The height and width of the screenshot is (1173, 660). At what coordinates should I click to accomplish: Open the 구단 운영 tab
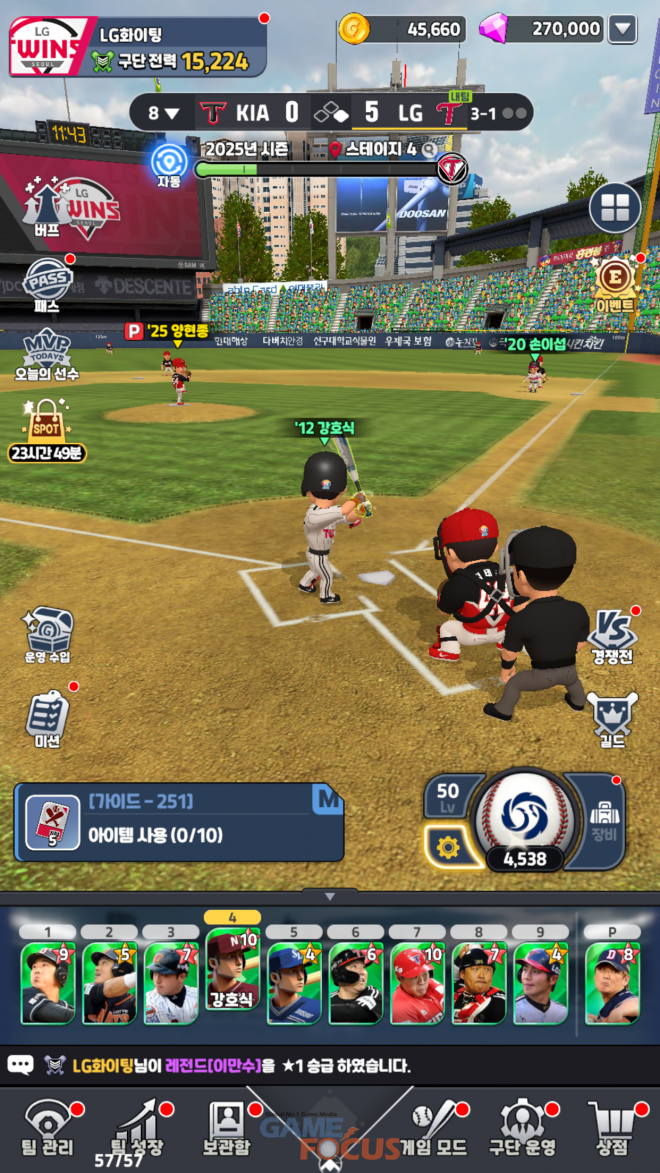pyautogui.click(x=522, y=1125)
